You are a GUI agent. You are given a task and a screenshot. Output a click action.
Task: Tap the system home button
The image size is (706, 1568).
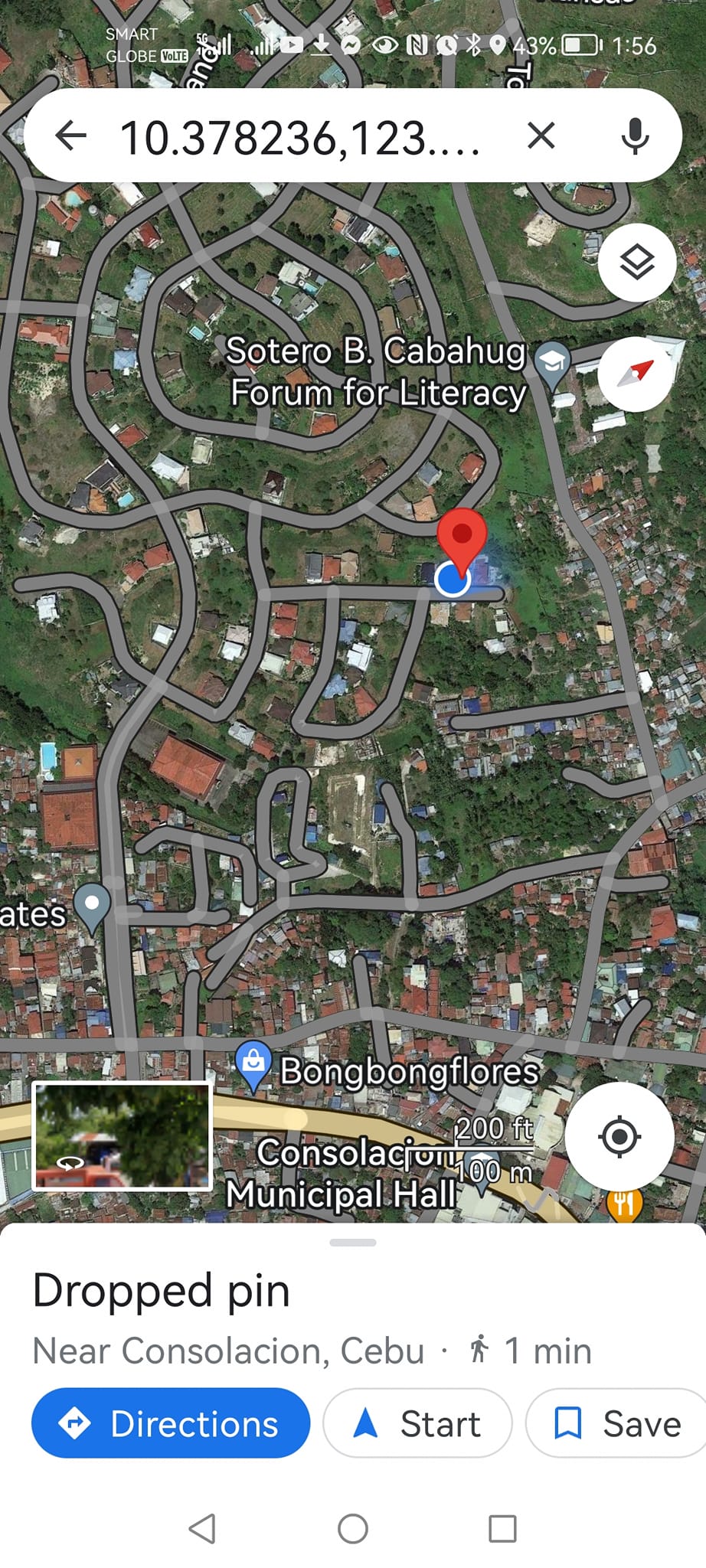[x=353, y=1529]
